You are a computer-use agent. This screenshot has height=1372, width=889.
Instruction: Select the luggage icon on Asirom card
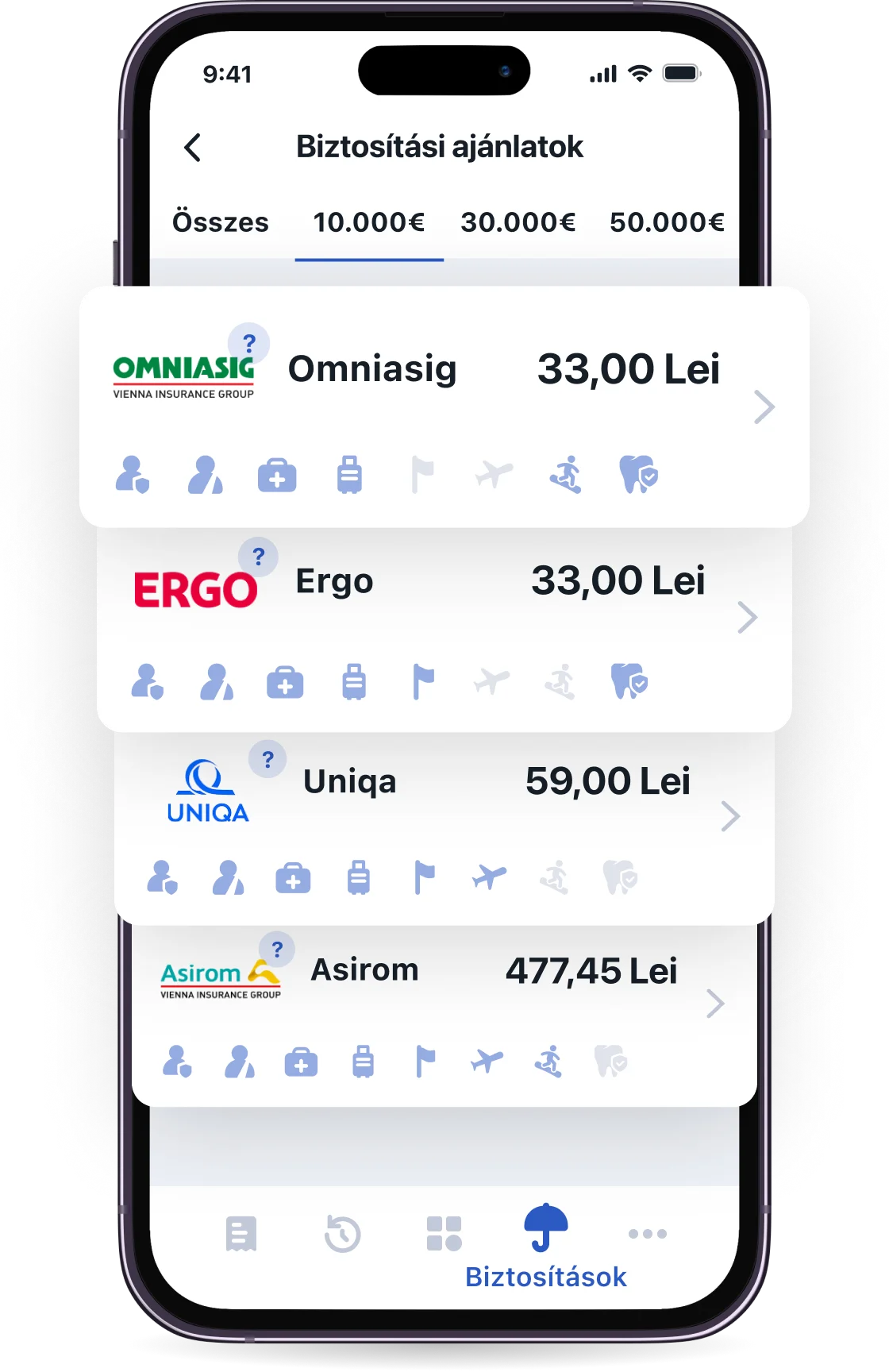(364, 1059)
